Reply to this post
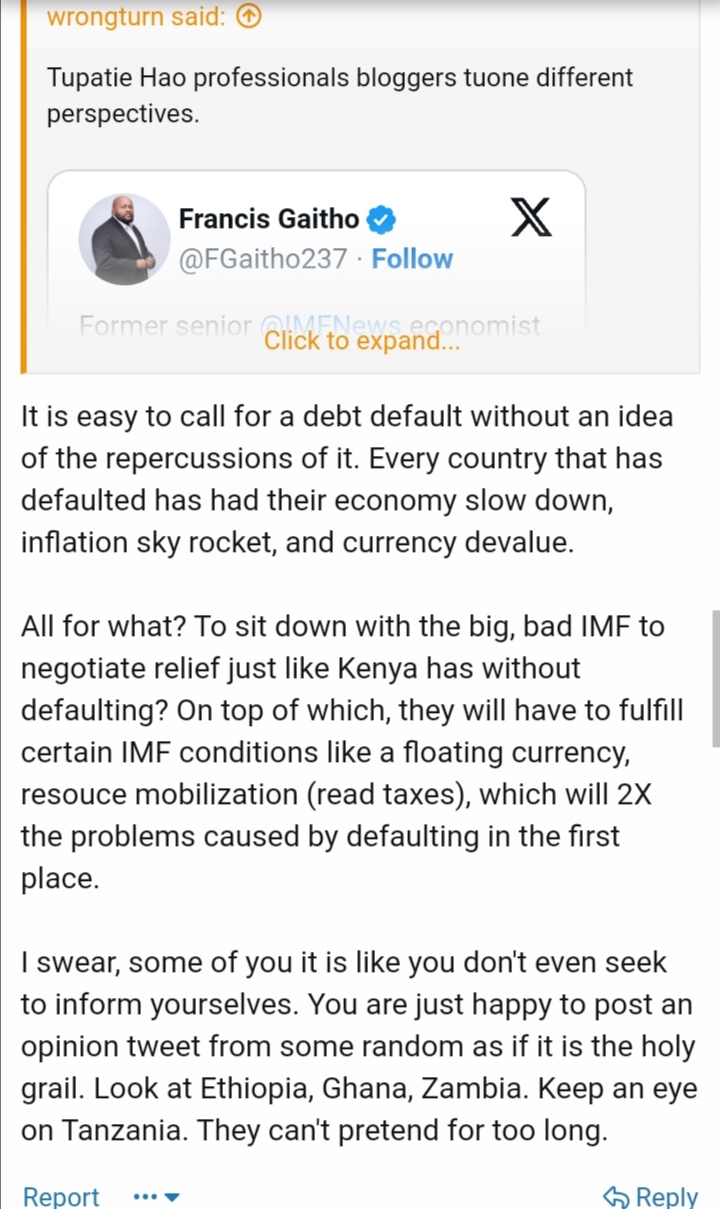Viewport: 720px width, 1209px height. 651,1196
